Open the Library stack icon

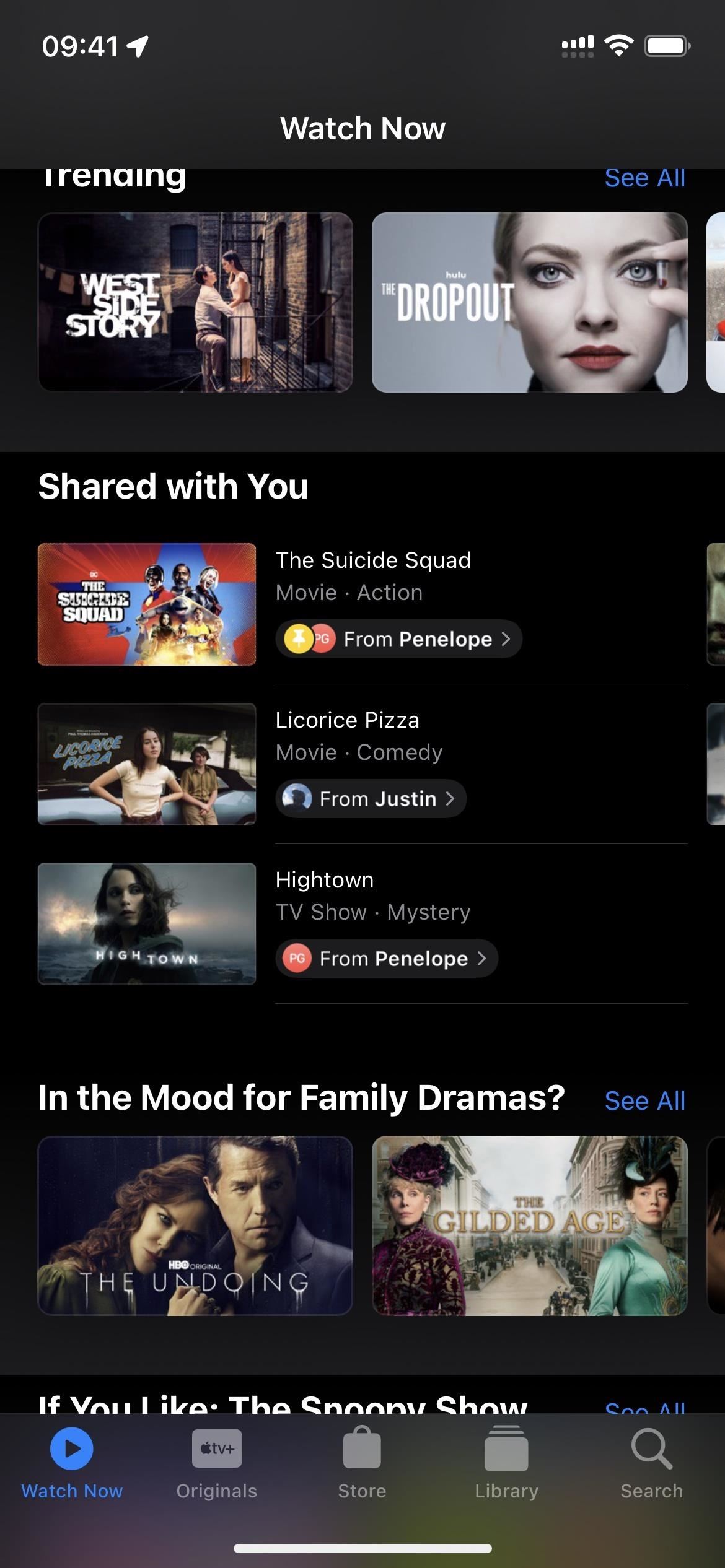tap(506, 1449)
